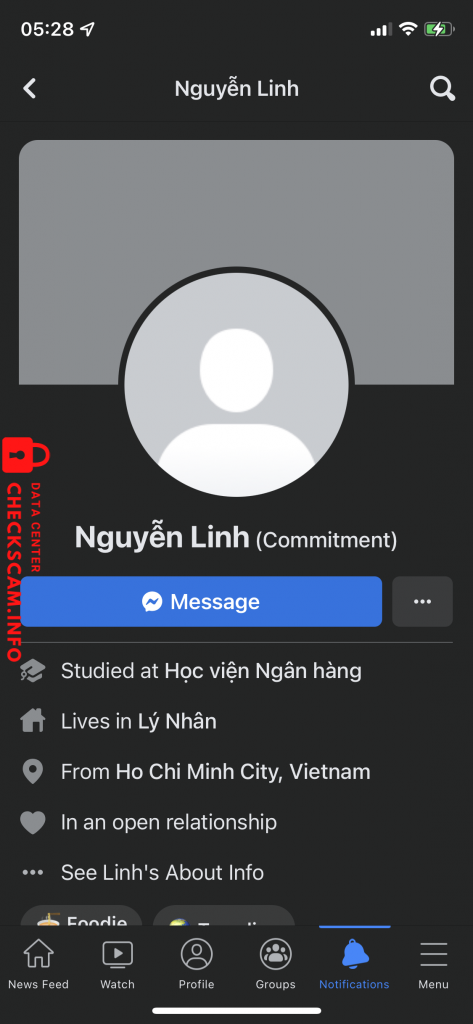Go back using the top-left arrow
The image size is (473, 1024).
(29, 88)
